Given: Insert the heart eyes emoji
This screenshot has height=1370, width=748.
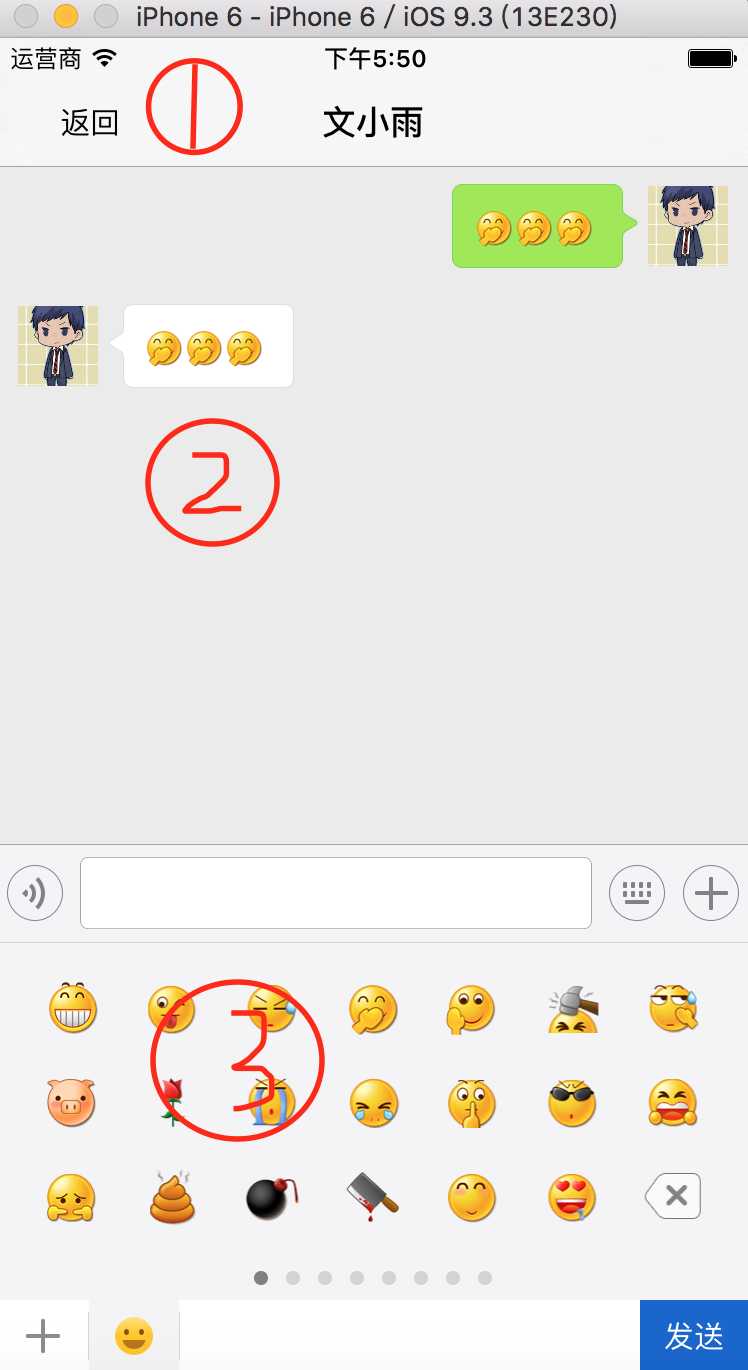Looking at the screenshot, I should [x=572, y=1197].
